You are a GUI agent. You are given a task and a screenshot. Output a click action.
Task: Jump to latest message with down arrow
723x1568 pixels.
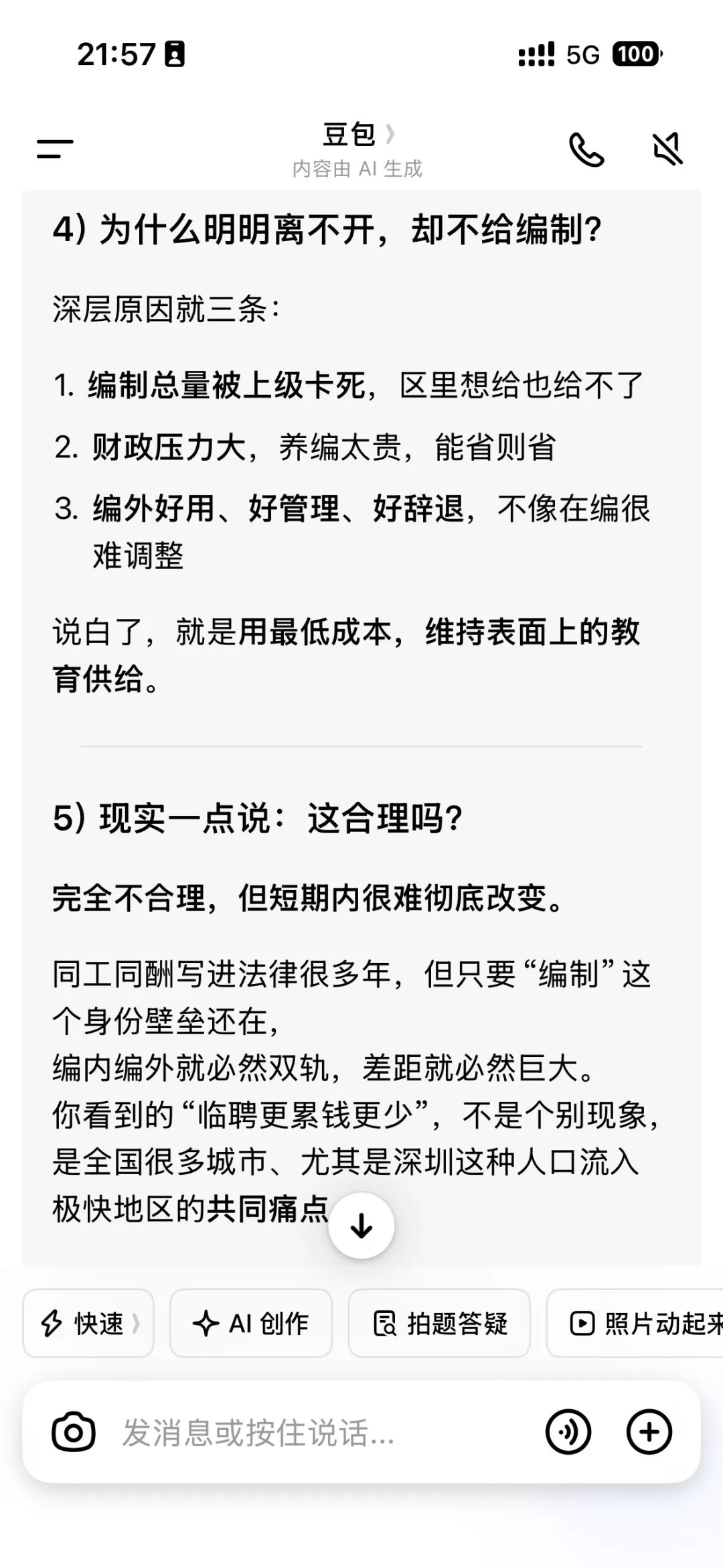[361, 1226]
